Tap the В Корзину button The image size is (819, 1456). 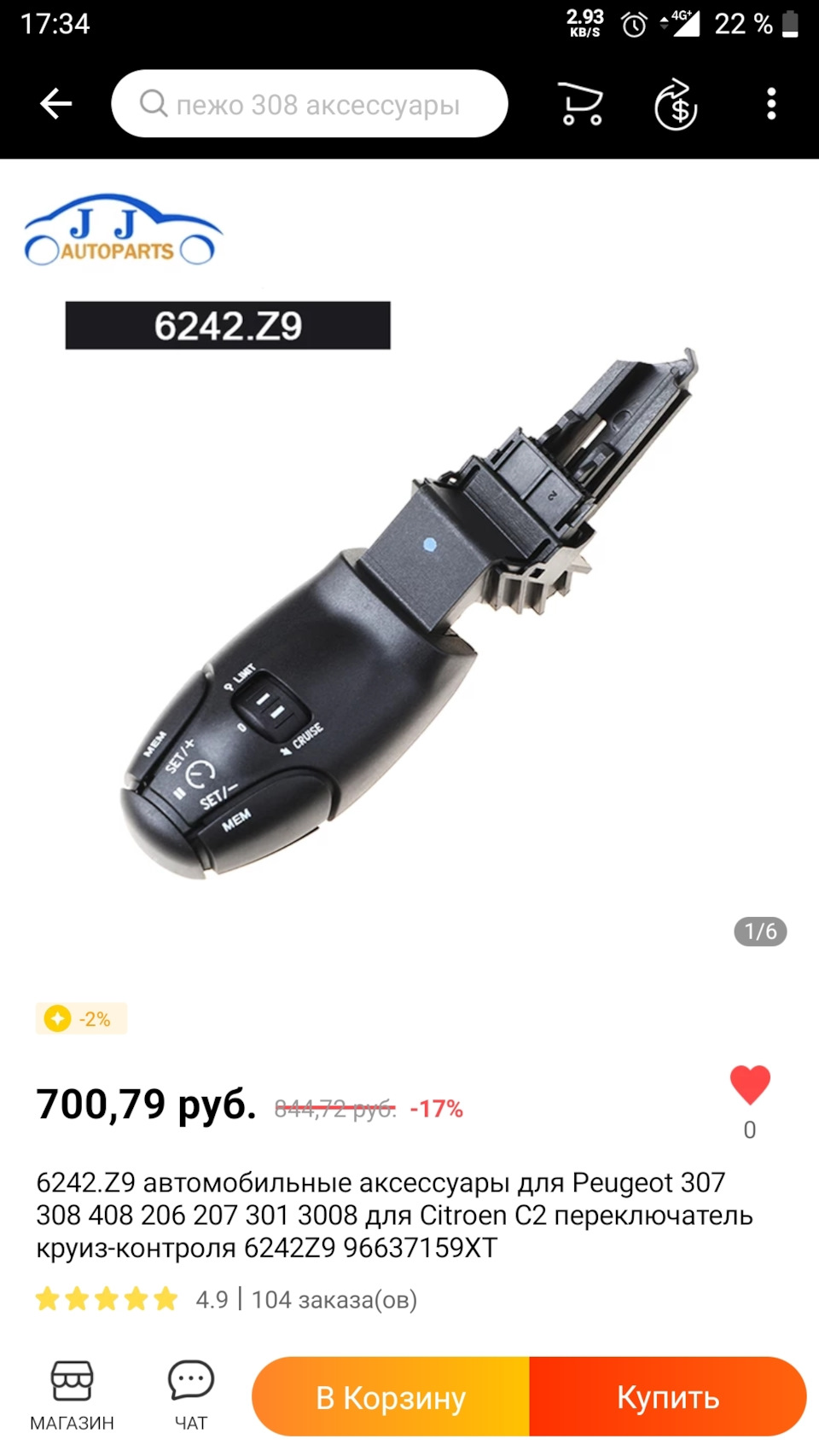(x=391, y=1398)
